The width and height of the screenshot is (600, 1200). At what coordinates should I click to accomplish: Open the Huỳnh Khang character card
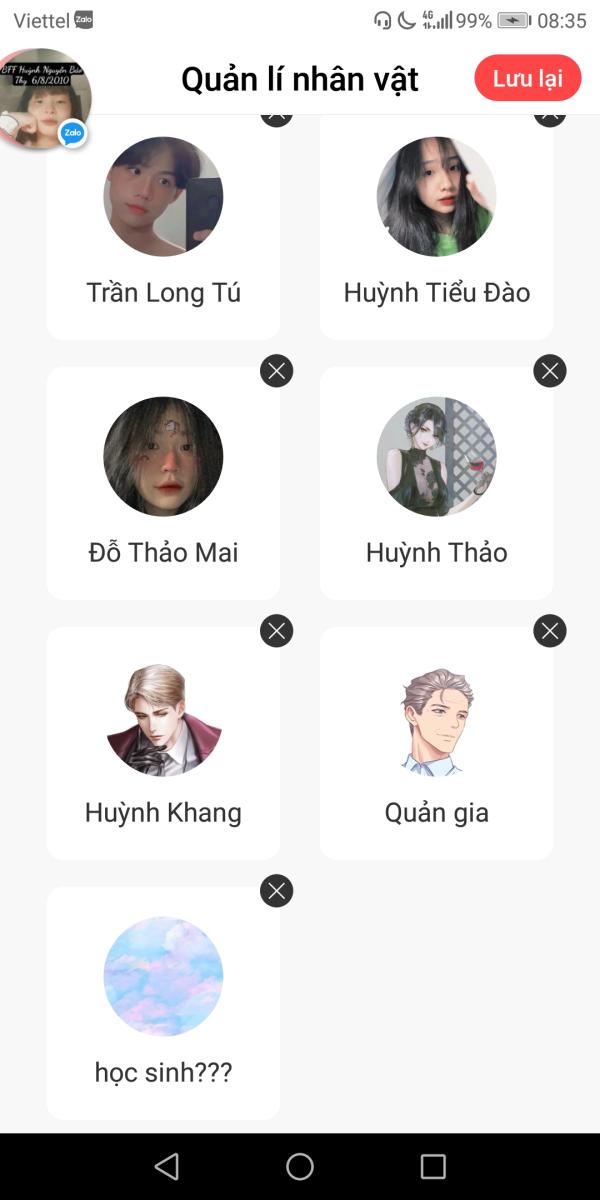click(163, 743)
